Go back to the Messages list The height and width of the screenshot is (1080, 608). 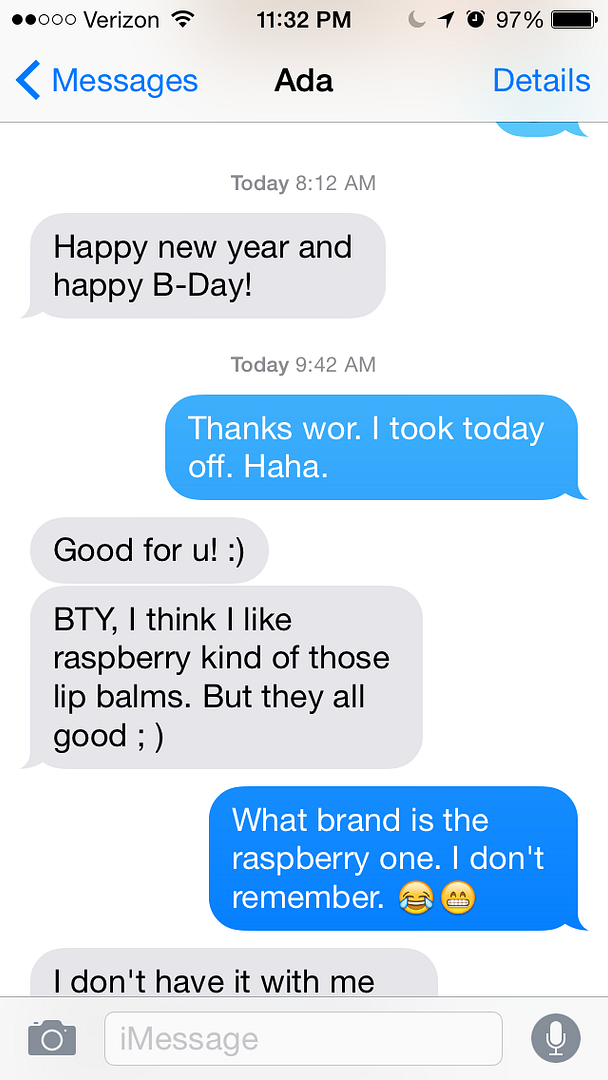(107, 81)
